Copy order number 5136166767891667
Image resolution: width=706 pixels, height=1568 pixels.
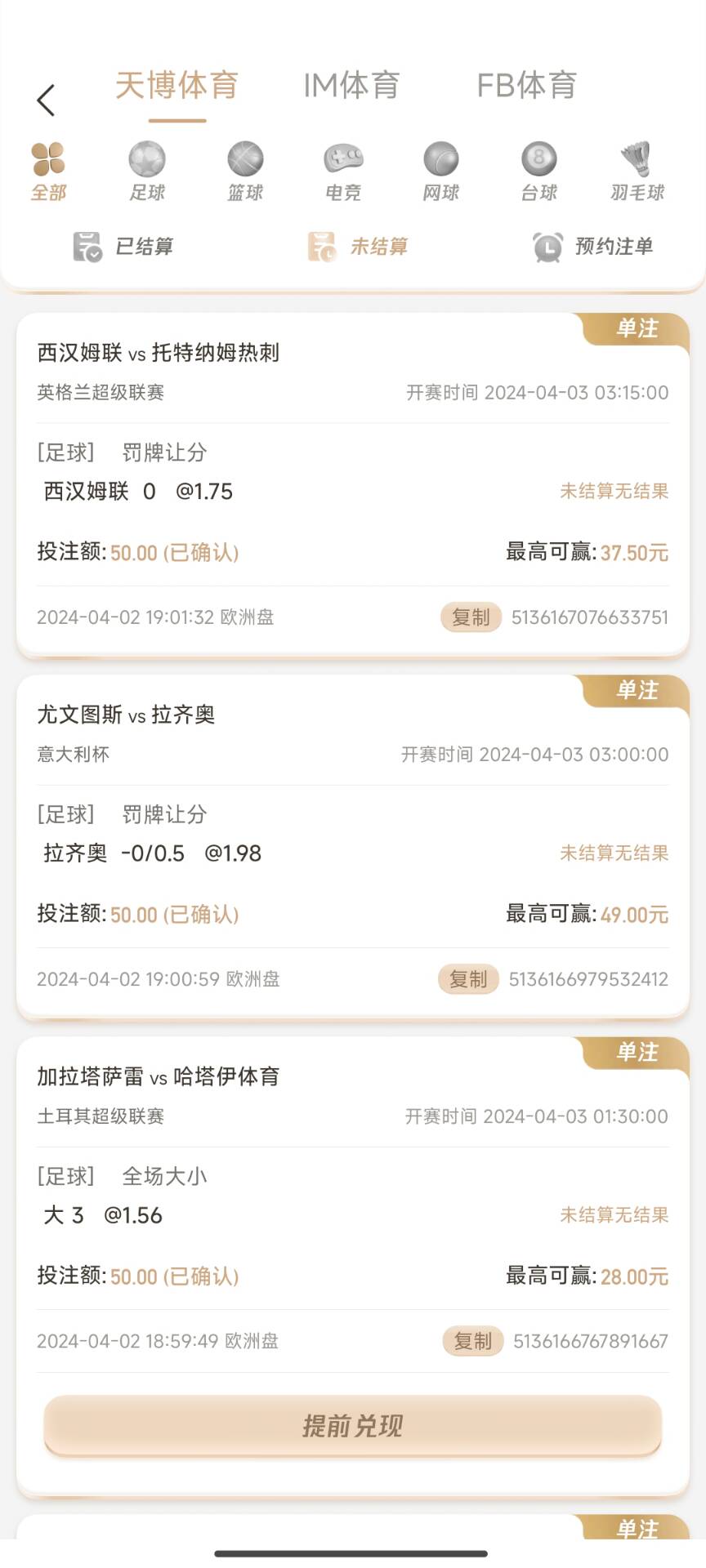472,1341
